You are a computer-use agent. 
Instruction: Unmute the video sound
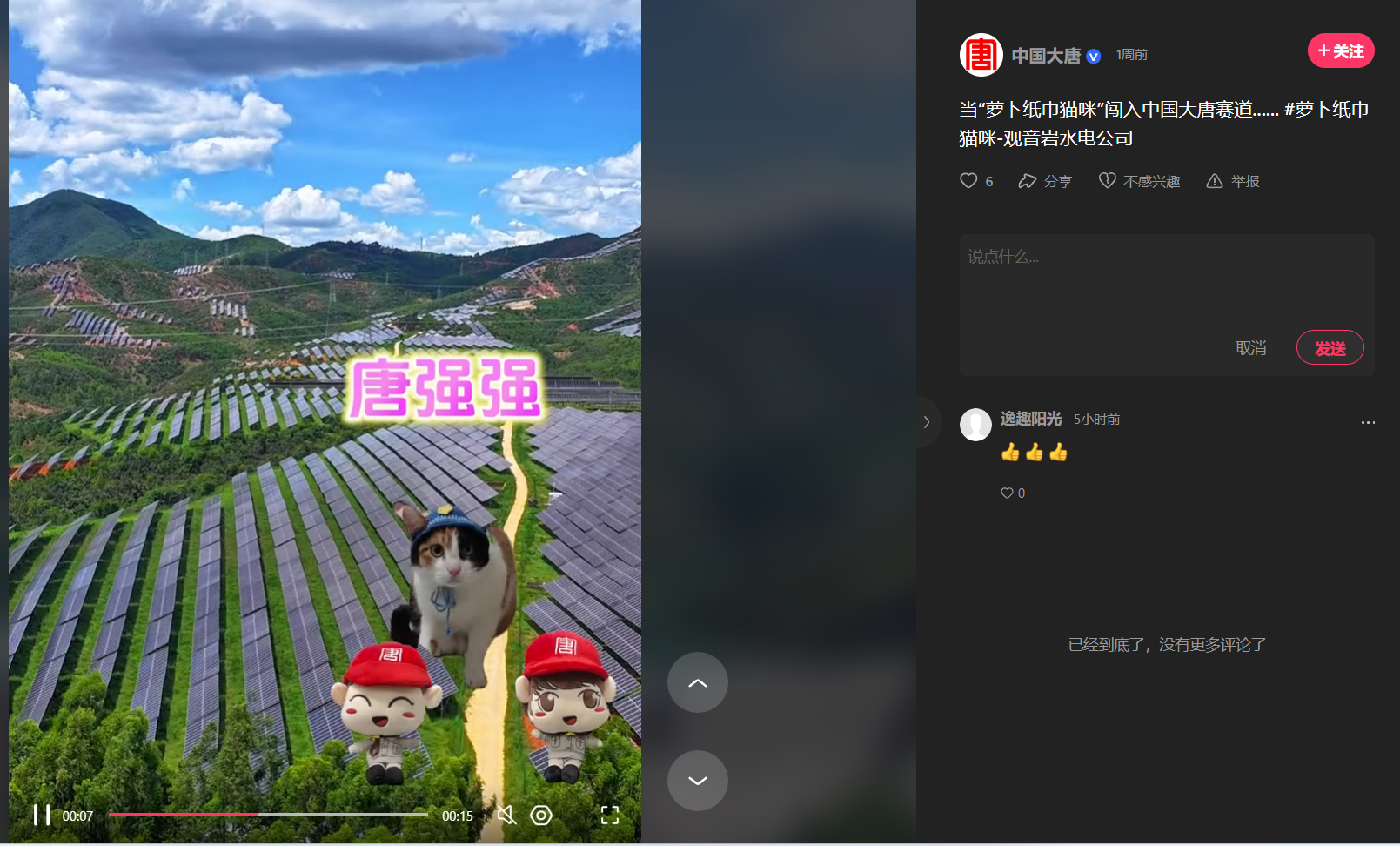506,815
